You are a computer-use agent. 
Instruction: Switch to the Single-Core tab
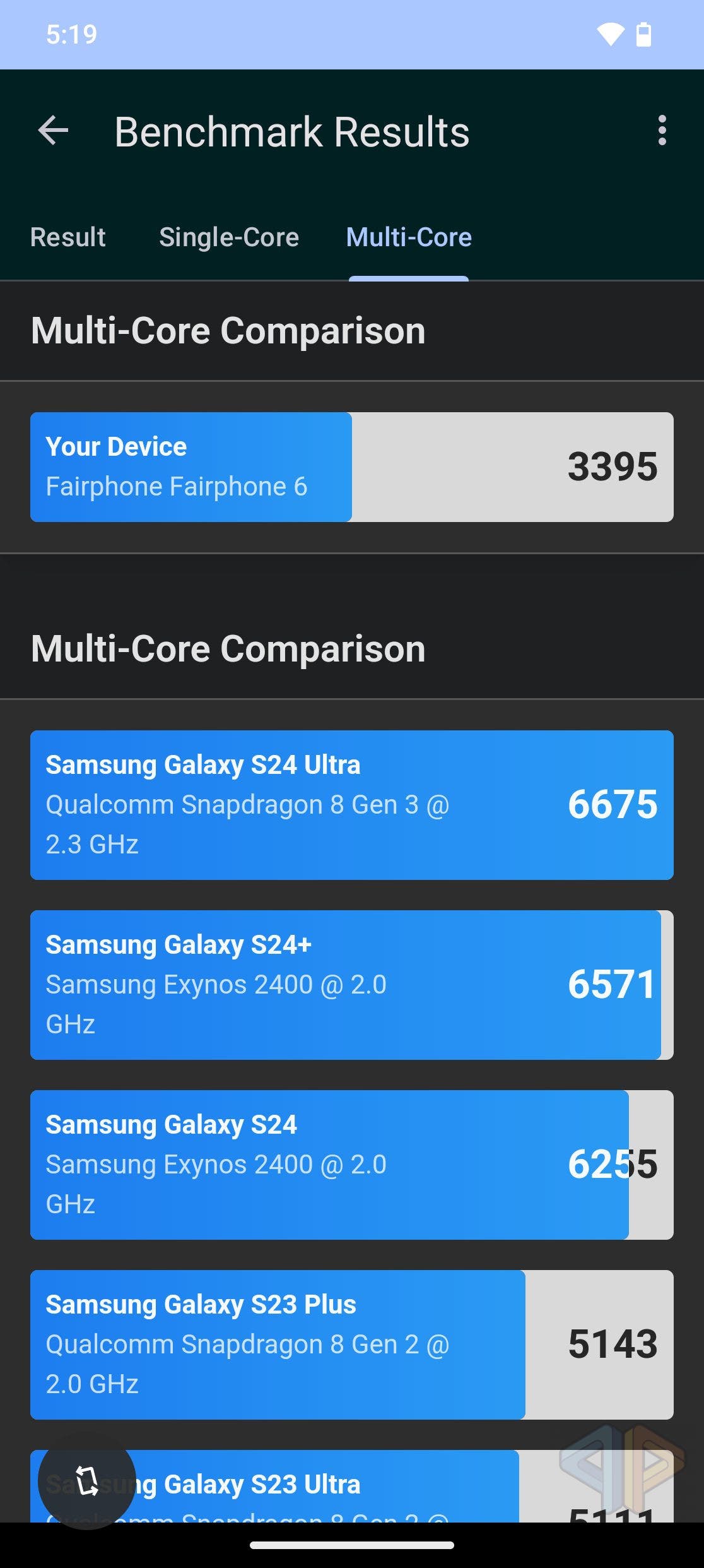229,237
